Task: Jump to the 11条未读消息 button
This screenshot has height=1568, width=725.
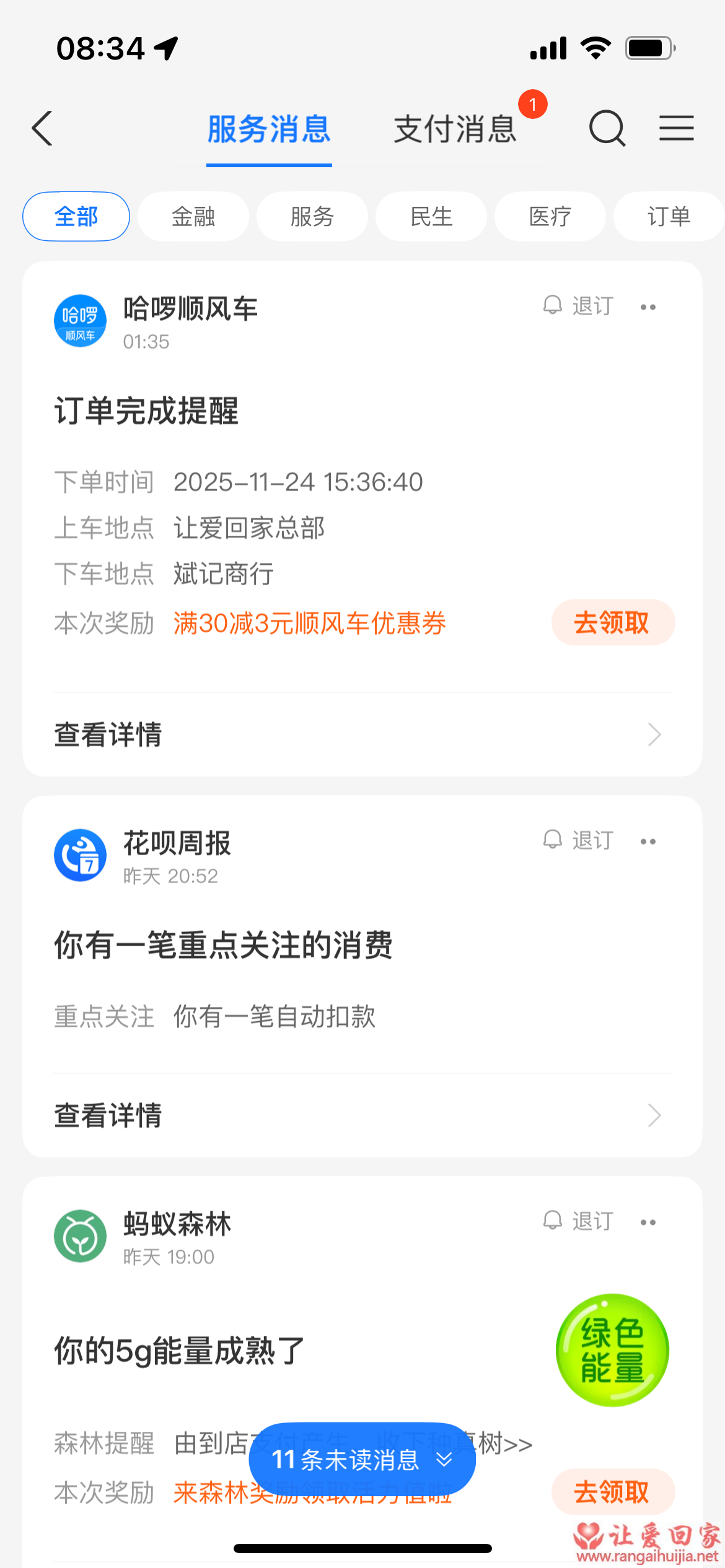Action: point(362,1460)
